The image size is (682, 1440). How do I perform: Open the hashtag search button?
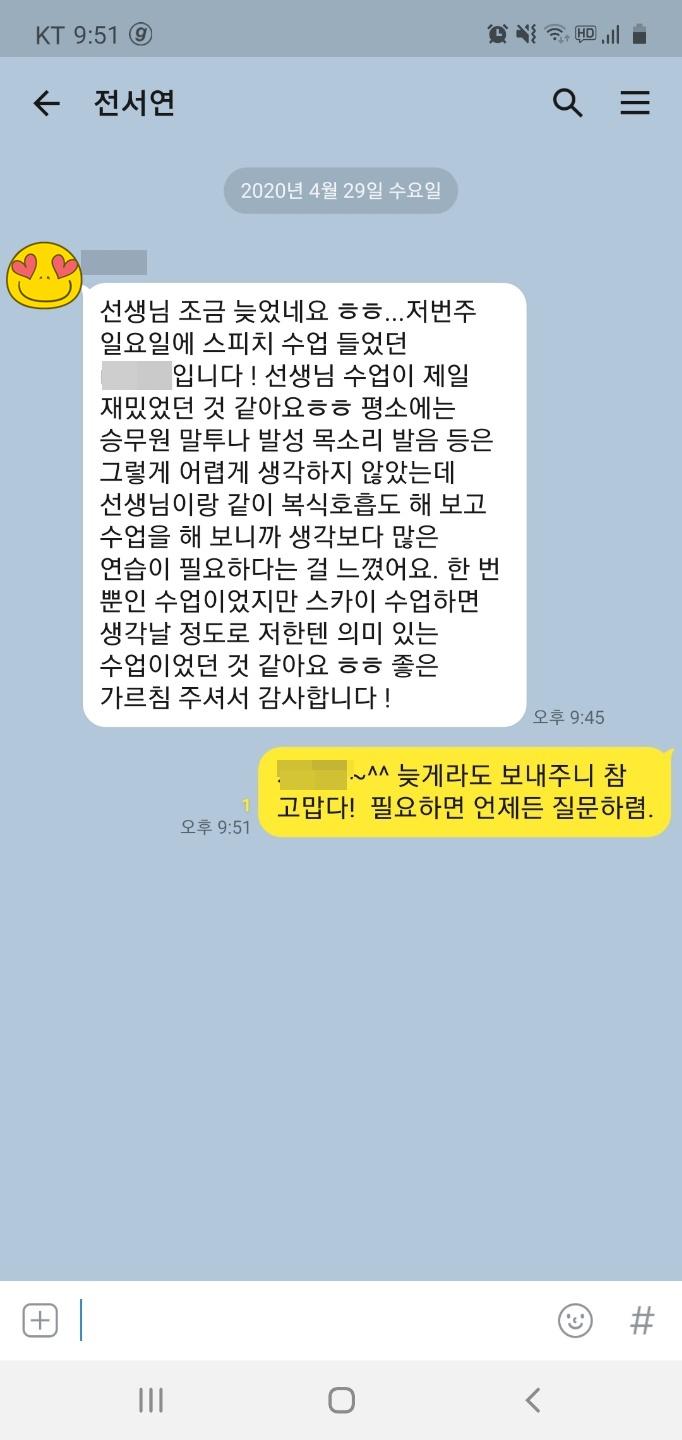coord(642,1320)
